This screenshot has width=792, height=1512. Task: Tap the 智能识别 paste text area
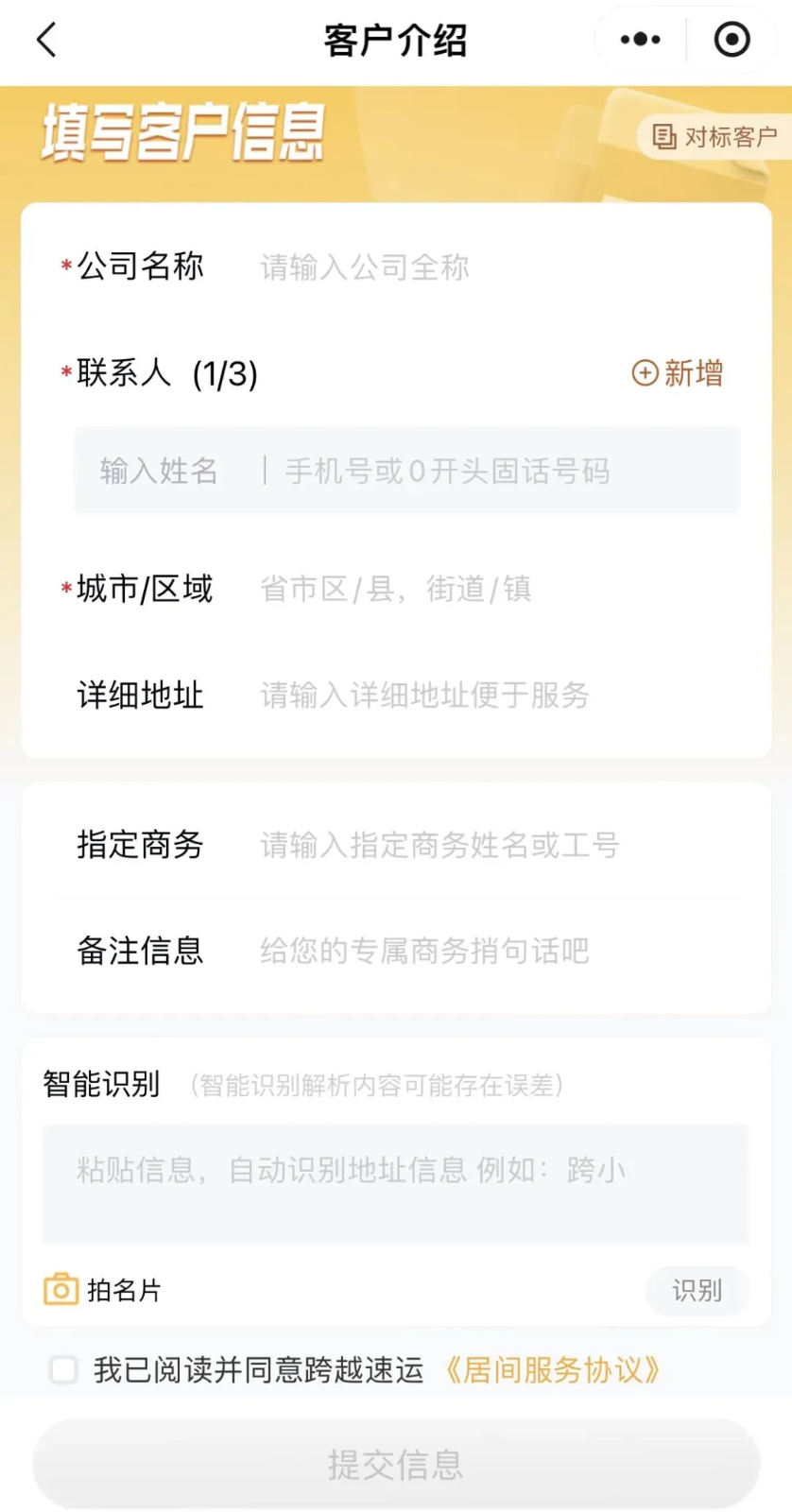(x=396, y=1183)
